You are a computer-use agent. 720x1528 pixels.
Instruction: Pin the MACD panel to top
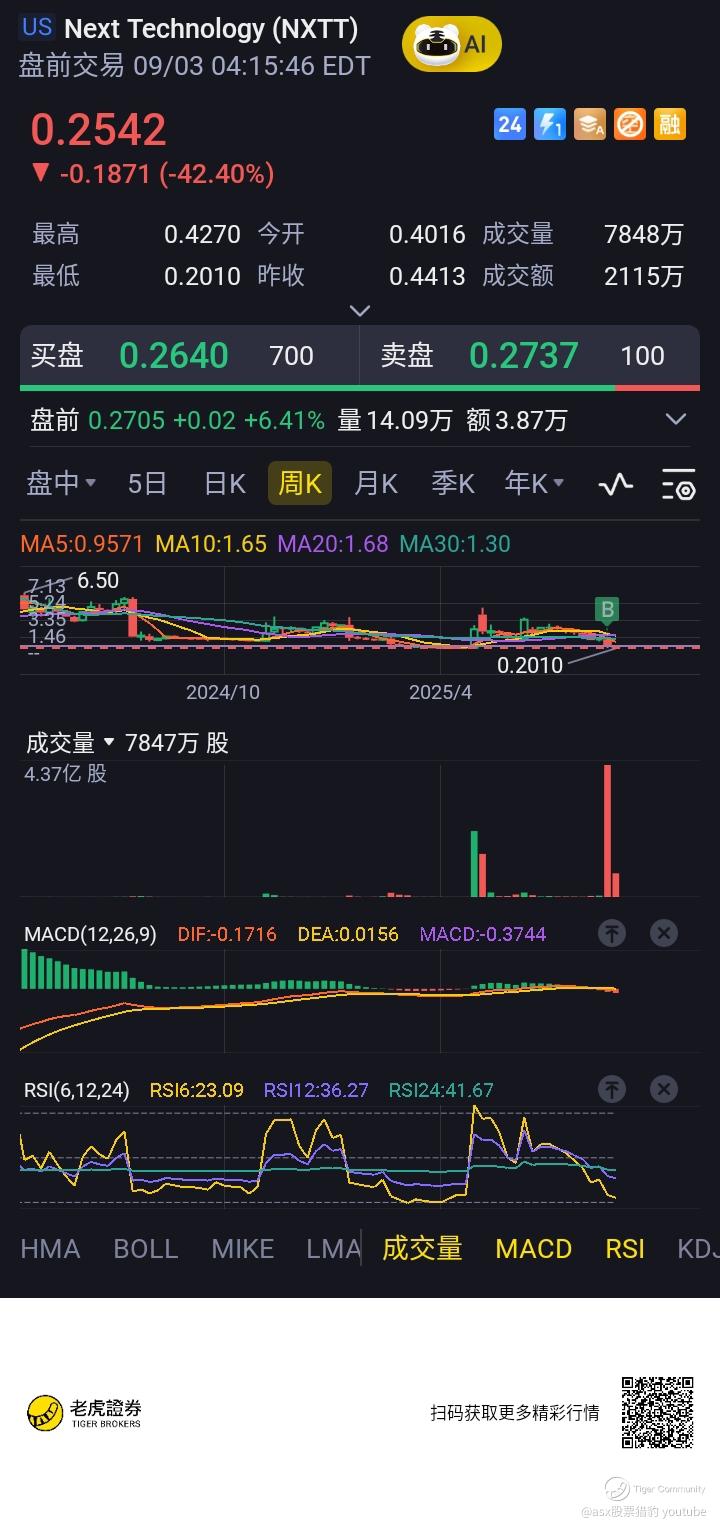pos(612,934)
